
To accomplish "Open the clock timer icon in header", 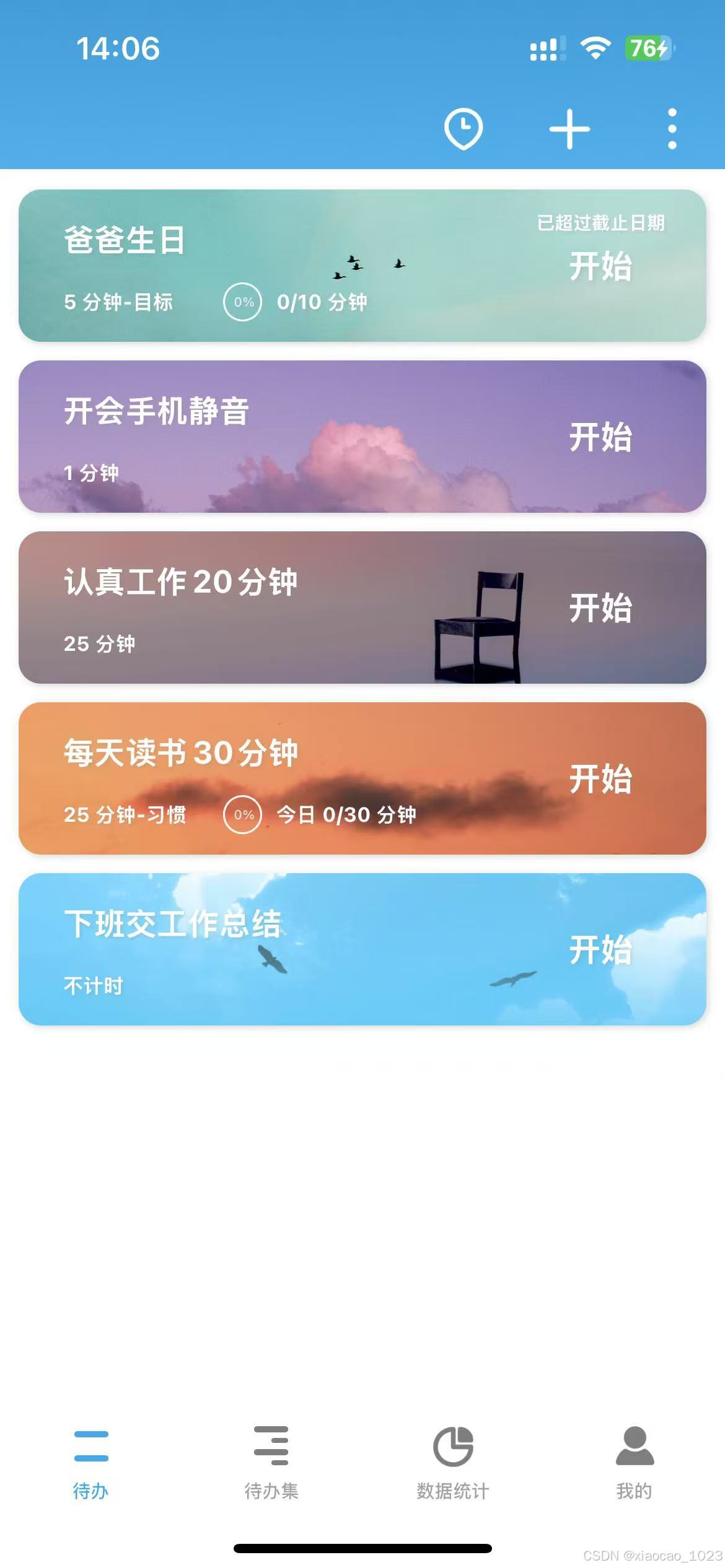I will click(x=463, y=129).
